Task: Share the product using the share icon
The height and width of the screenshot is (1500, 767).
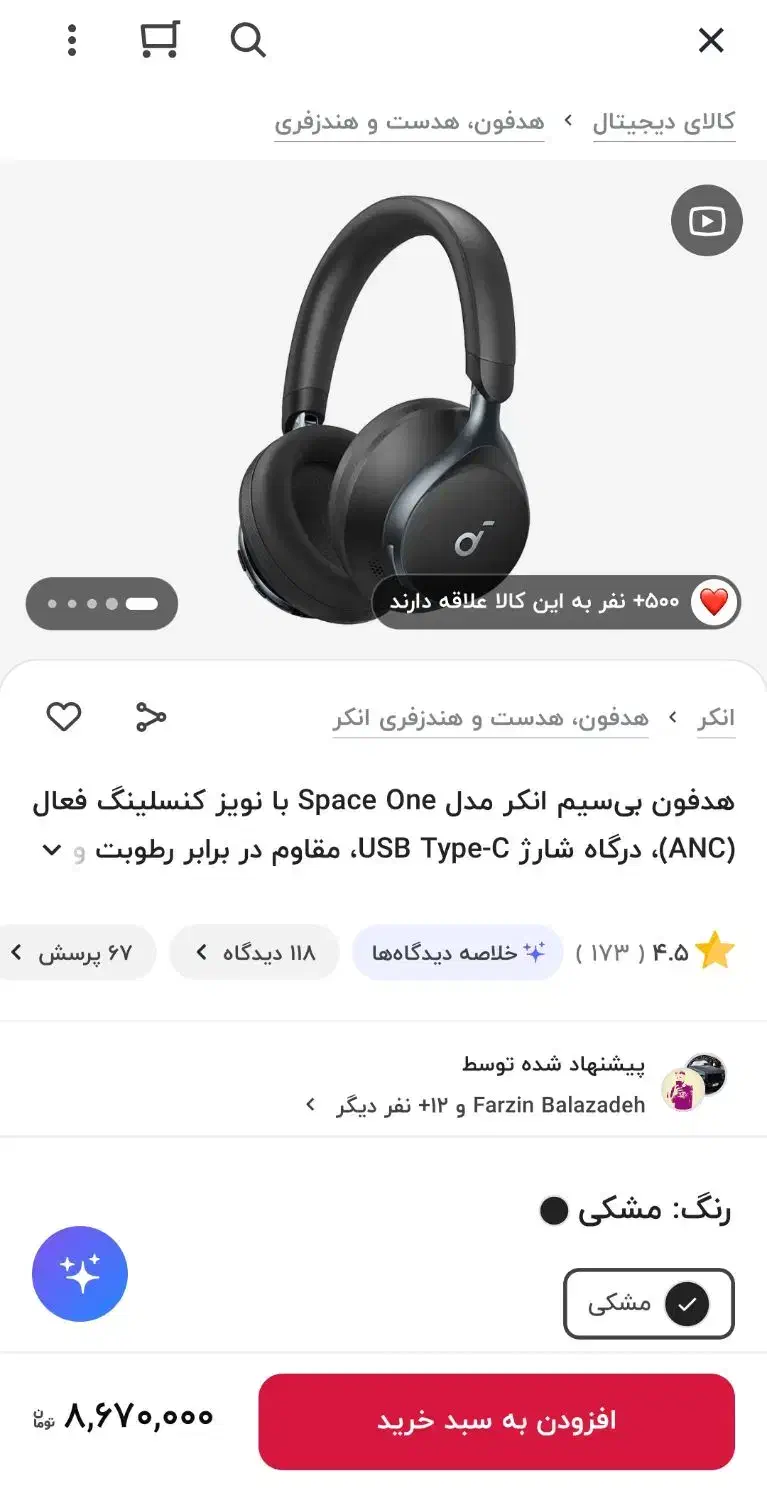Action: (148, 716)
